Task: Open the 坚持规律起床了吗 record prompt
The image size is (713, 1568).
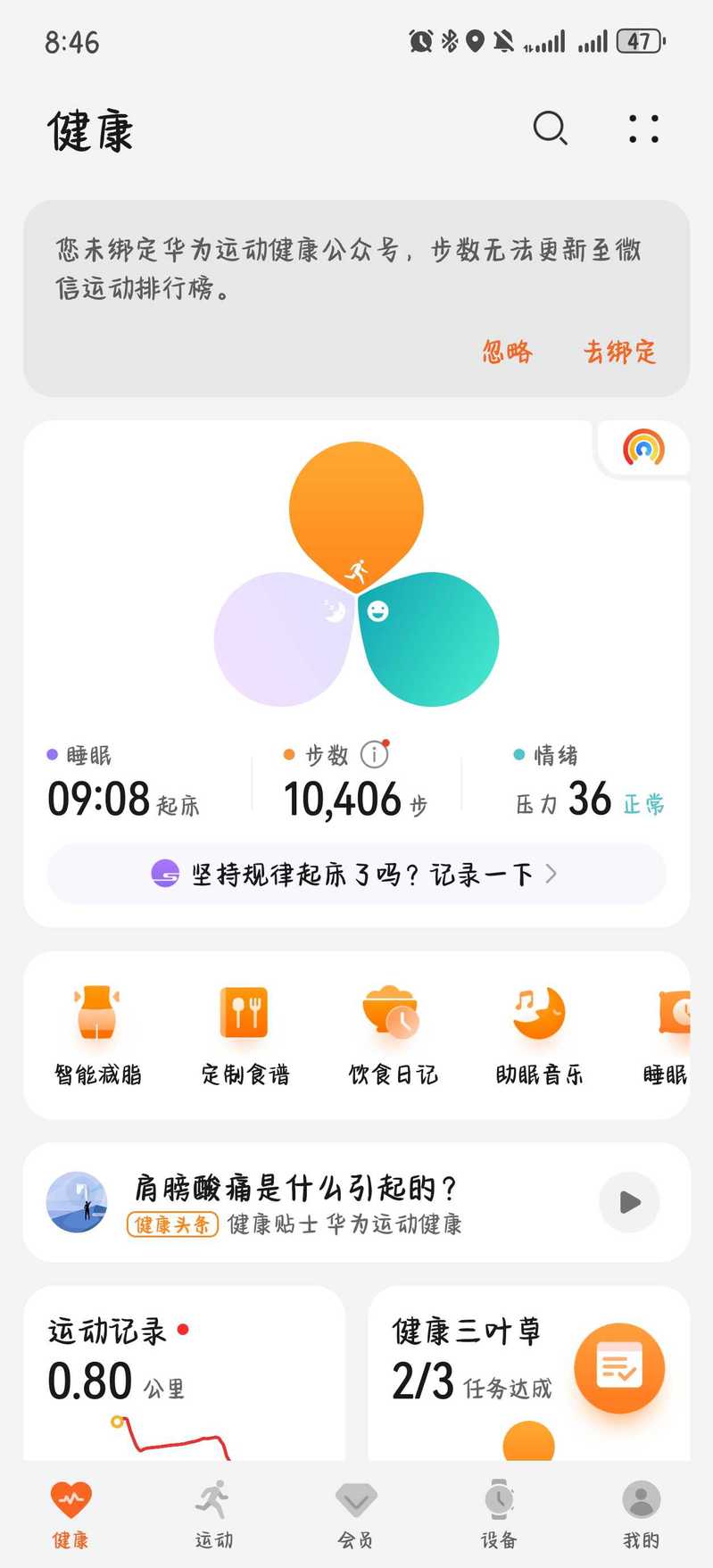Action: [x=356, y=874]
